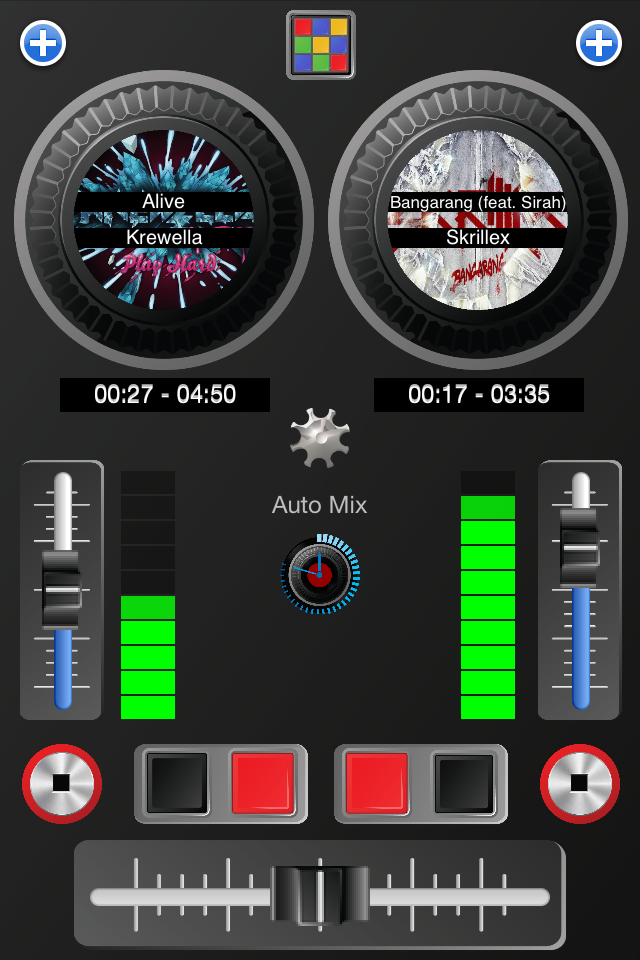Stop the right deck playback
Viewport: 640px width, 960px height.
(580, 783)
